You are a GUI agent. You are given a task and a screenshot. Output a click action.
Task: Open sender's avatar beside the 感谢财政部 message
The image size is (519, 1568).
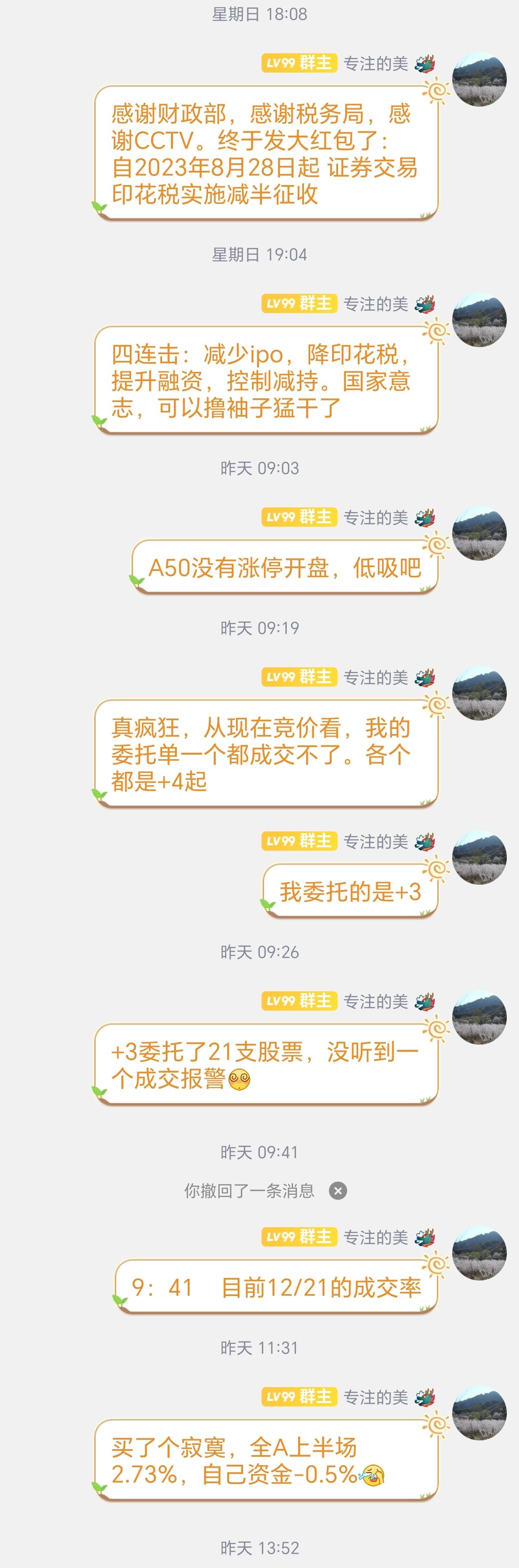(x=480, y=79)
